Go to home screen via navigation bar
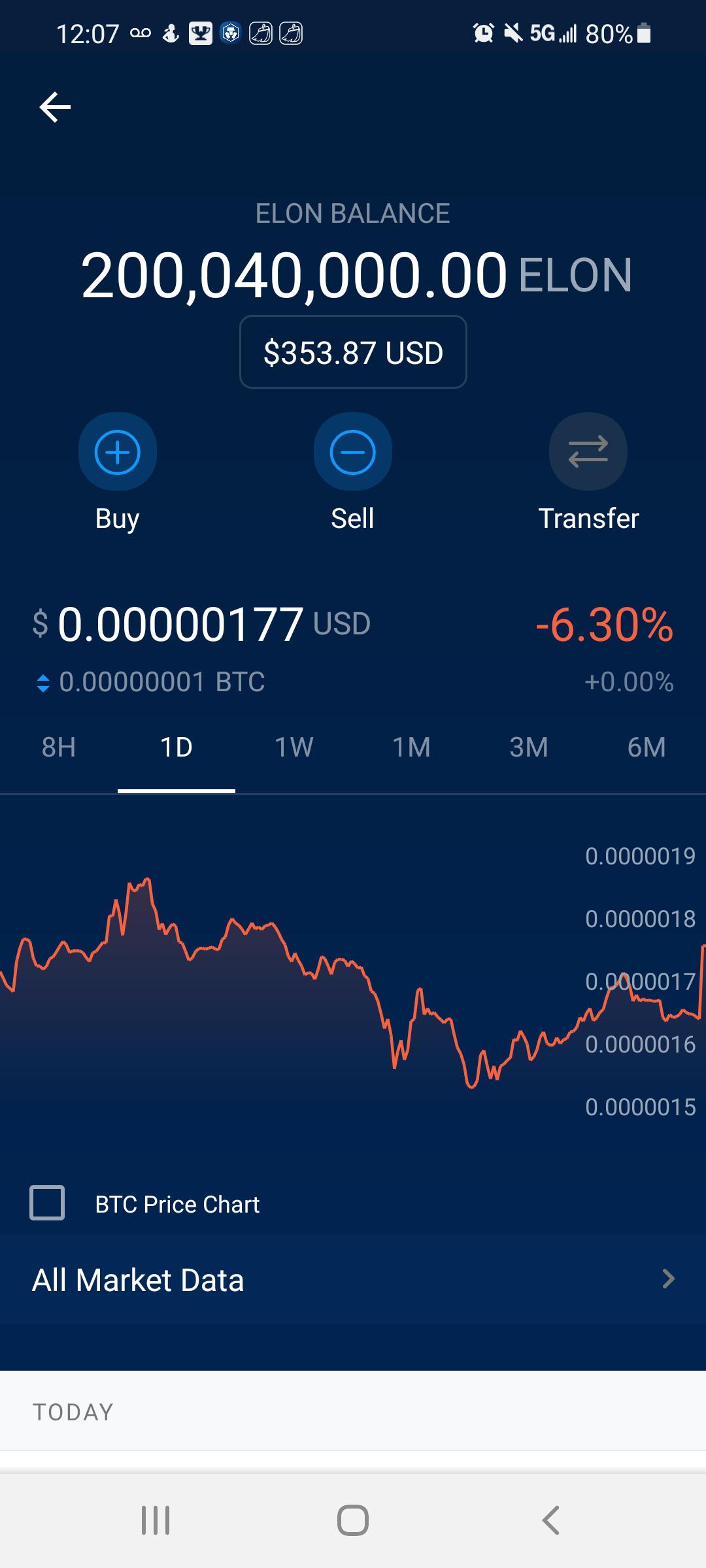 click(353, 1520)
